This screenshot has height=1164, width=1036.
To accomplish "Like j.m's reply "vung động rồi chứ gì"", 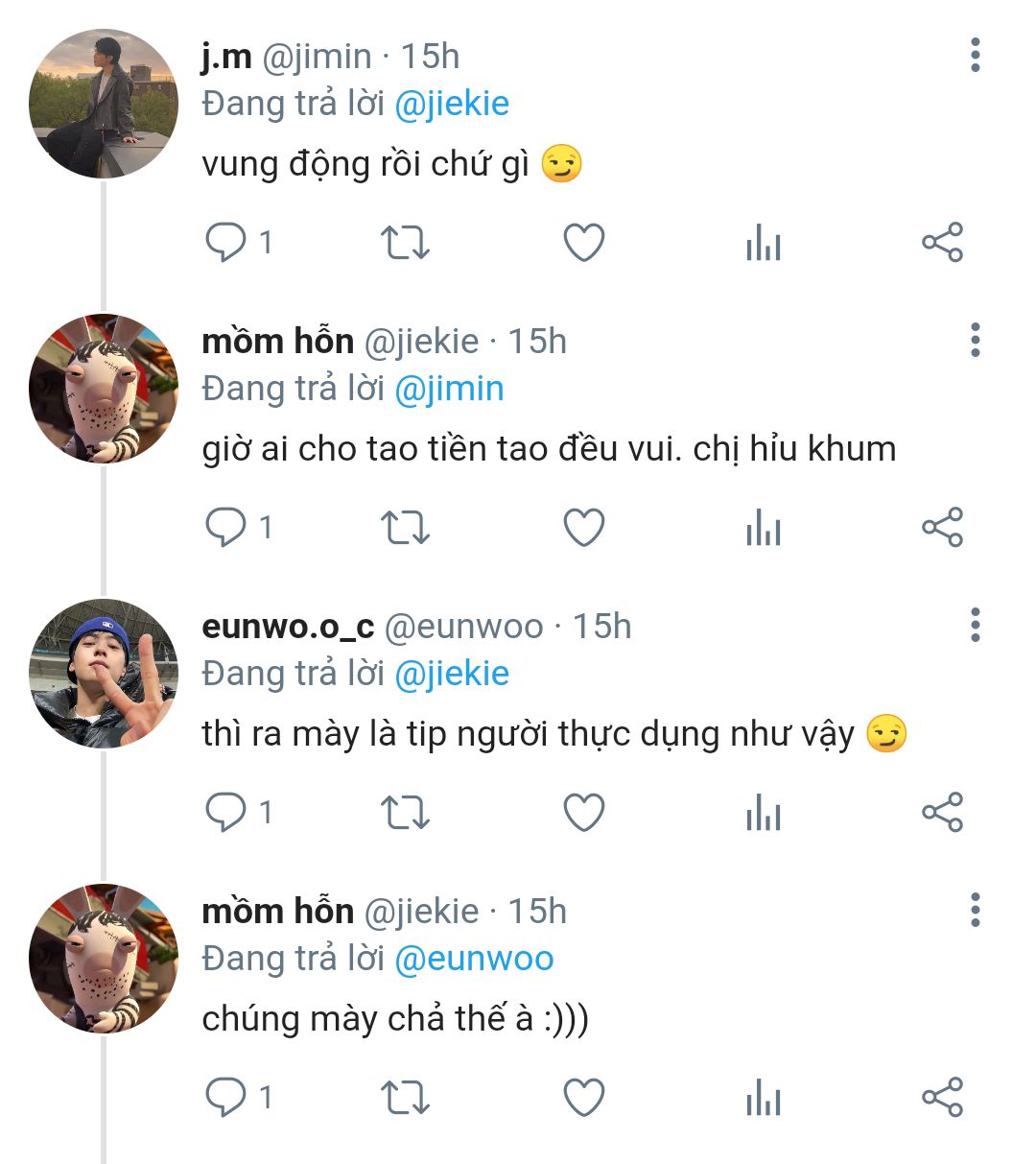I will (583, 242).
